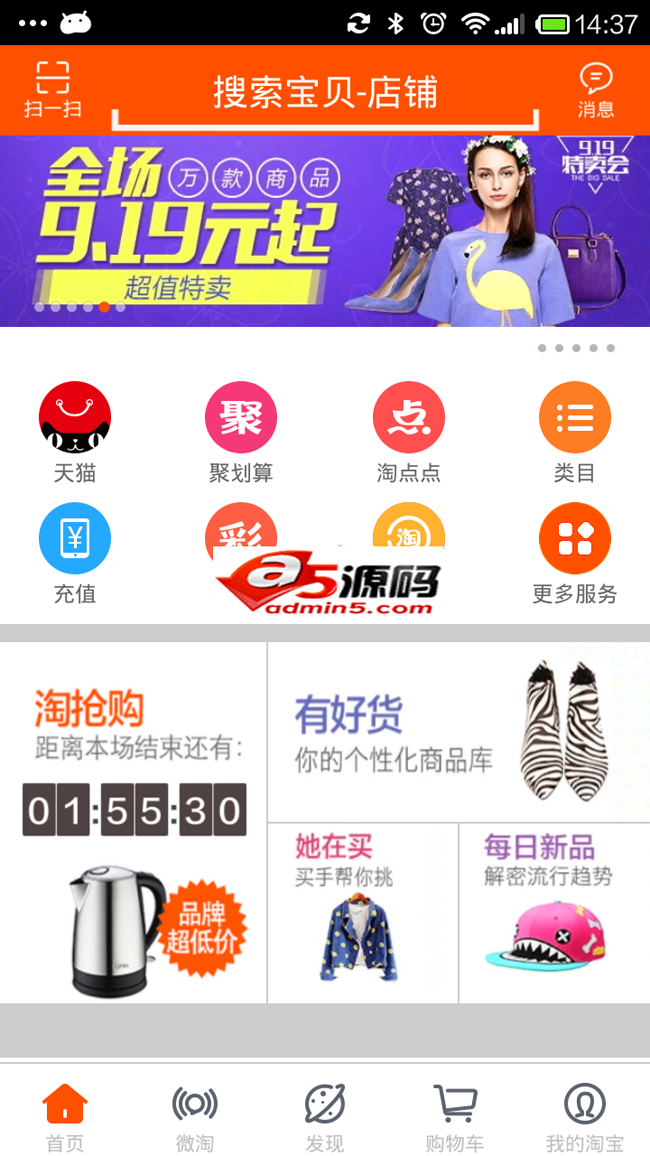This screenshot has height=1156, width=650.
Task: Tap the 搜索宝贝-店铺 search box
Action: tap(325, 93)
